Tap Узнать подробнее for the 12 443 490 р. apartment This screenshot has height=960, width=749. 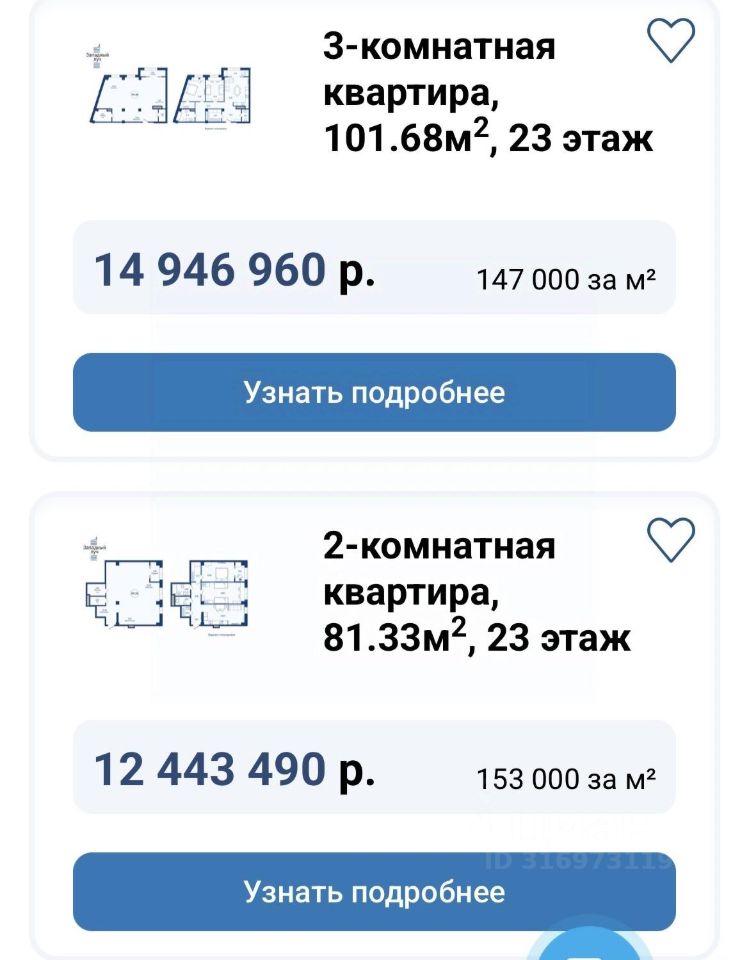click(x=374, y=891)
